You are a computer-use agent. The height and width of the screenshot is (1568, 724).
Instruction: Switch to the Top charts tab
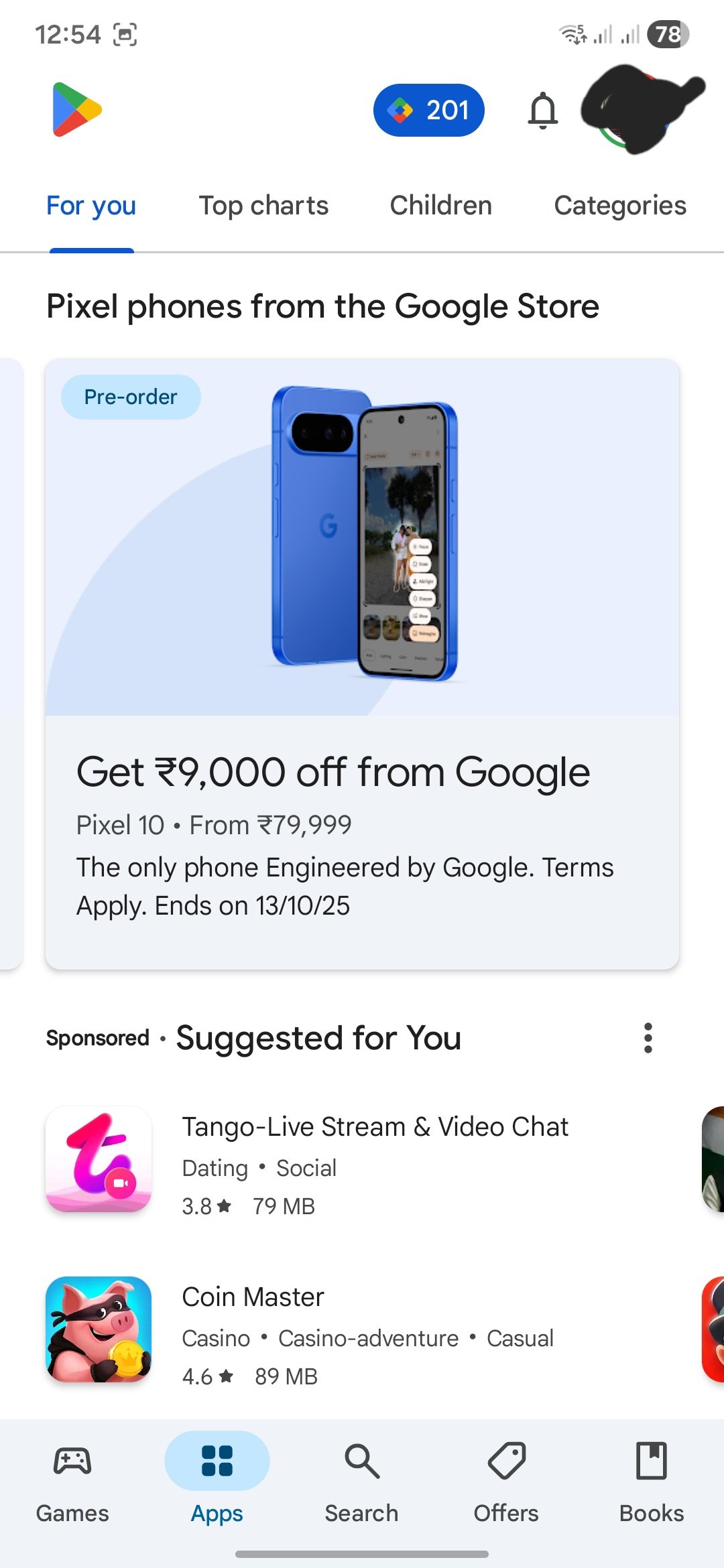pyautogui.click(x=263, y=206)
